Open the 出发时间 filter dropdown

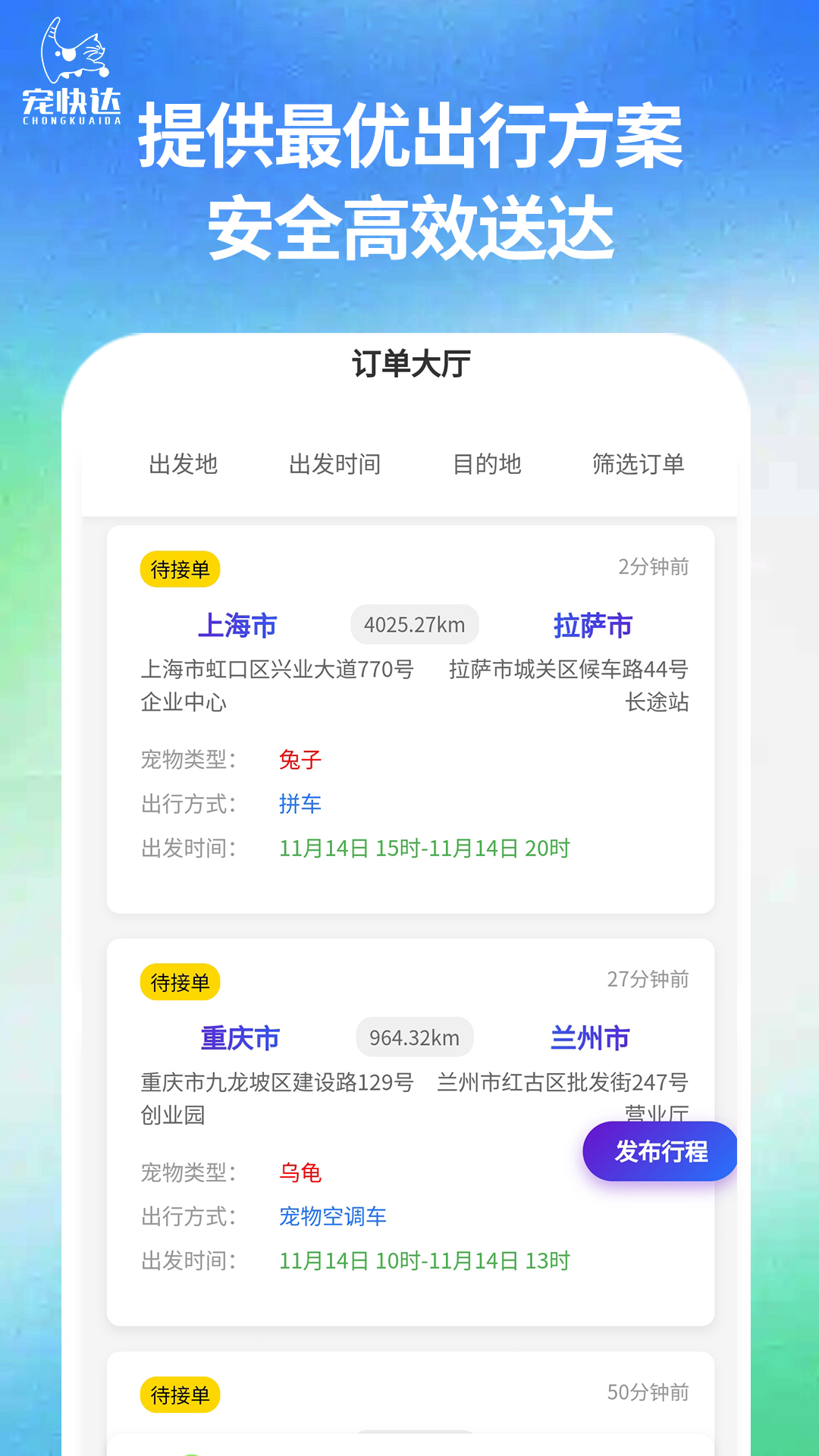(336, 465)
